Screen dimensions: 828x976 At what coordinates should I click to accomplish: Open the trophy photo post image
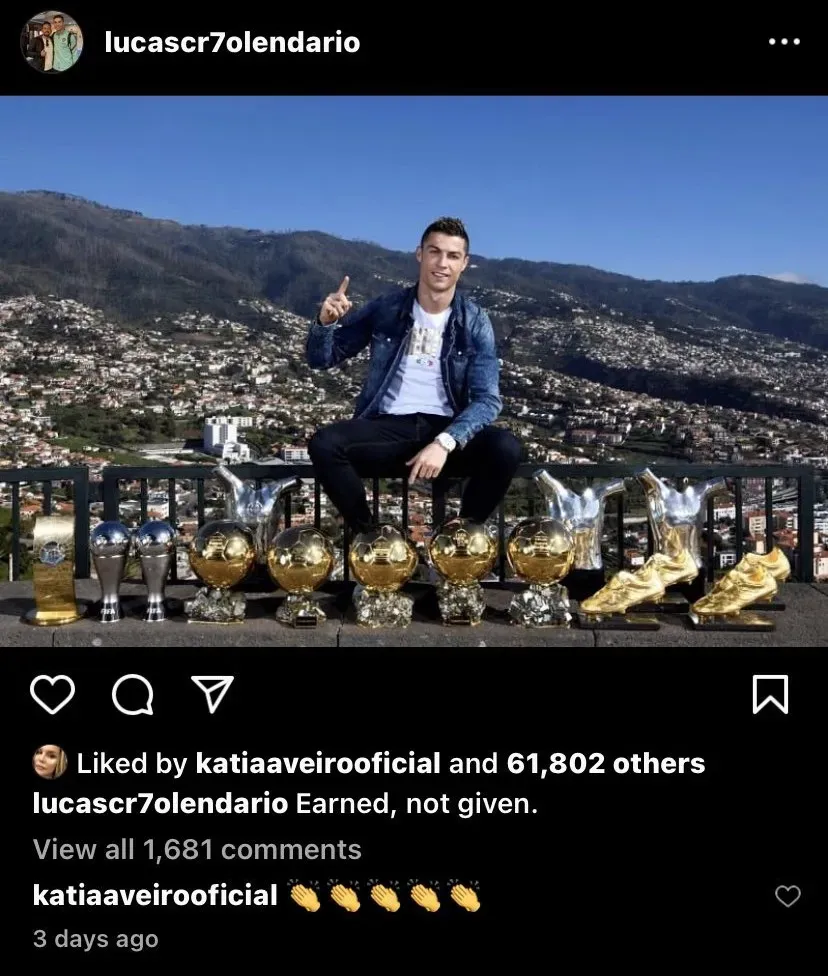[x=414, y=370]
